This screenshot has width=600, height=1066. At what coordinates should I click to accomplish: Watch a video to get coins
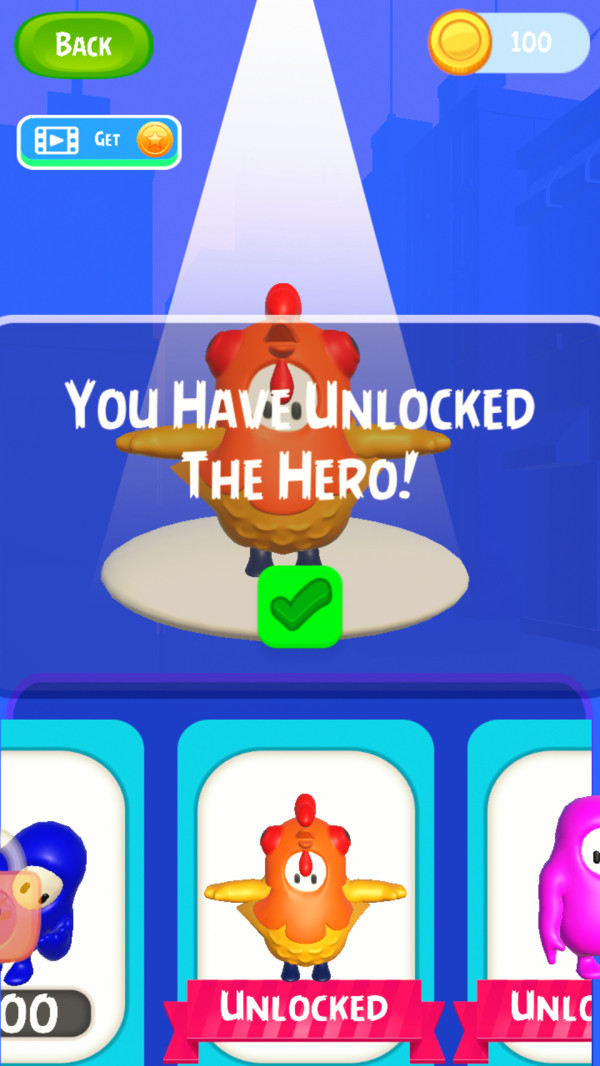pyautogui.click(x=99, y=142)
